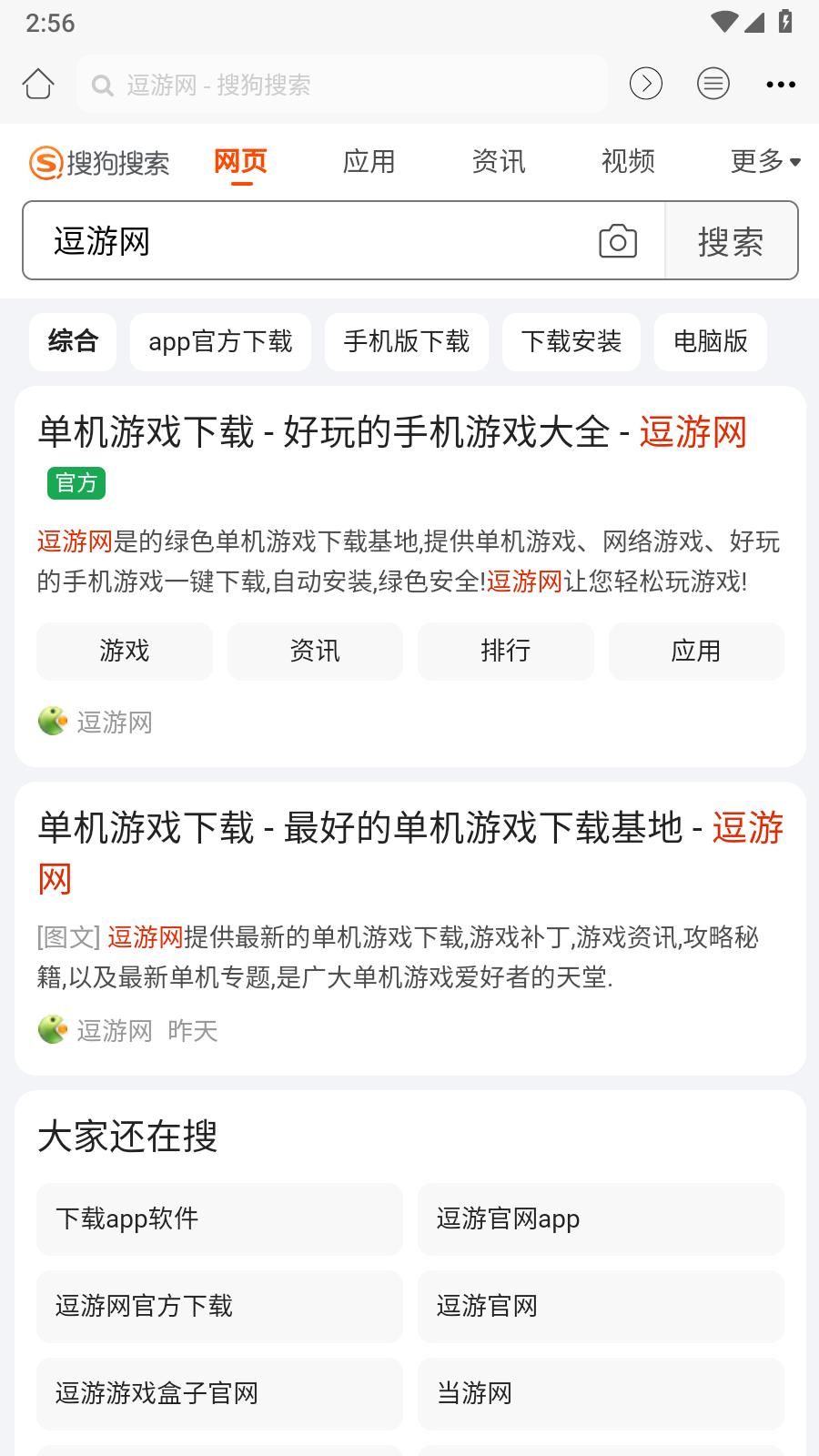
Task: Select the 手机版下载 filter chip
Action: point(407,342)
